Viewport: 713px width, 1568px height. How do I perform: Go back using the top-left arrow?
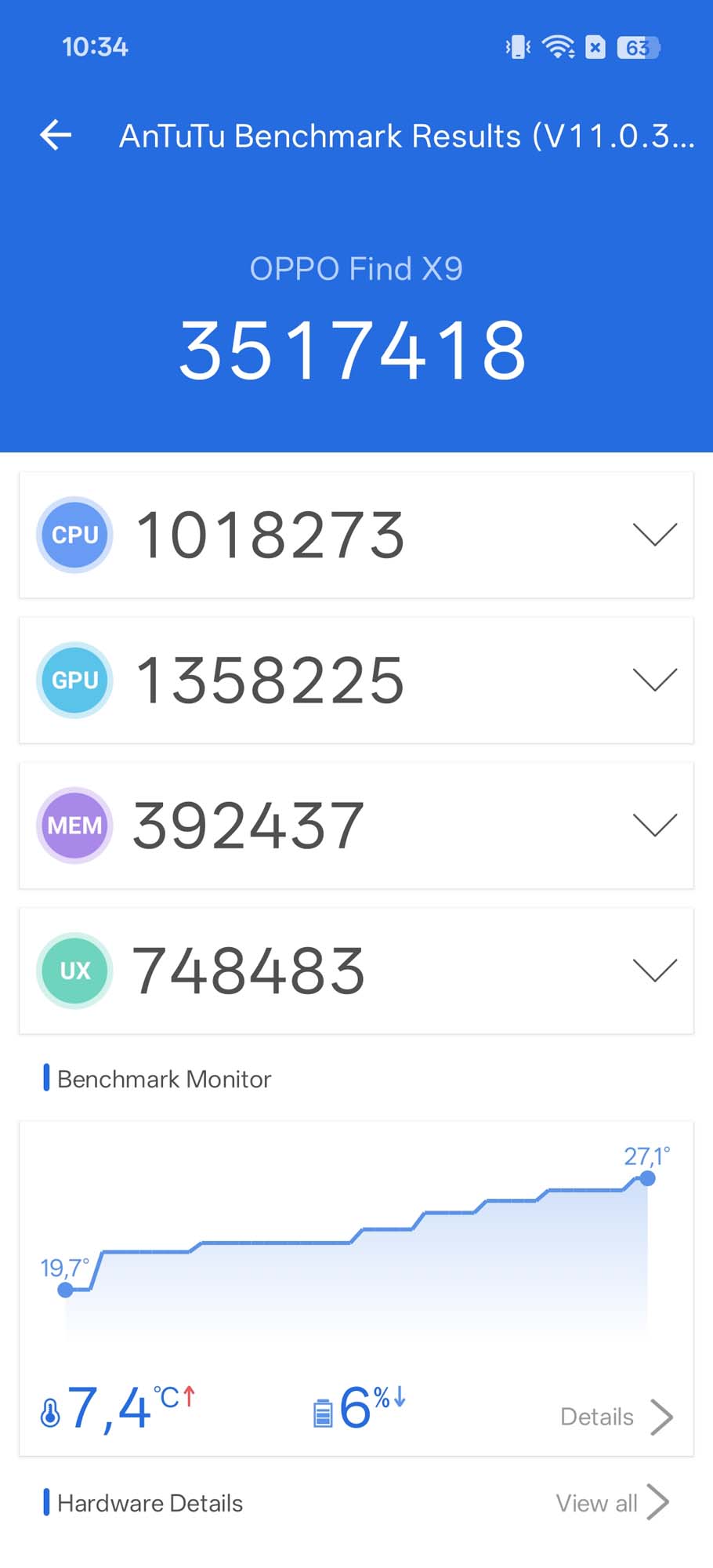click(56, 136)
